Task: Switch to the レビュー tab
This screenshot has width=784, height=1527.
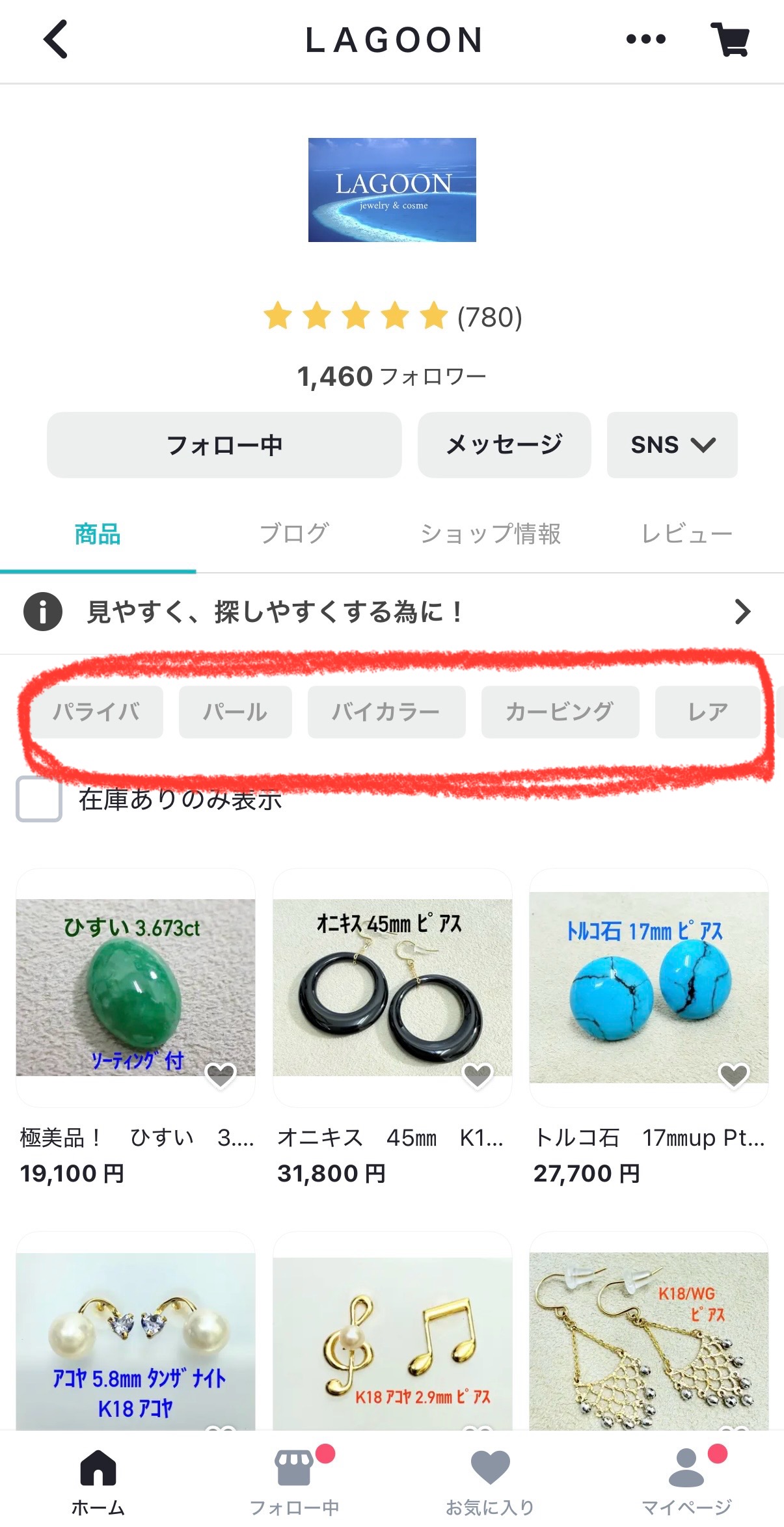Action: [x=686, y=533]
